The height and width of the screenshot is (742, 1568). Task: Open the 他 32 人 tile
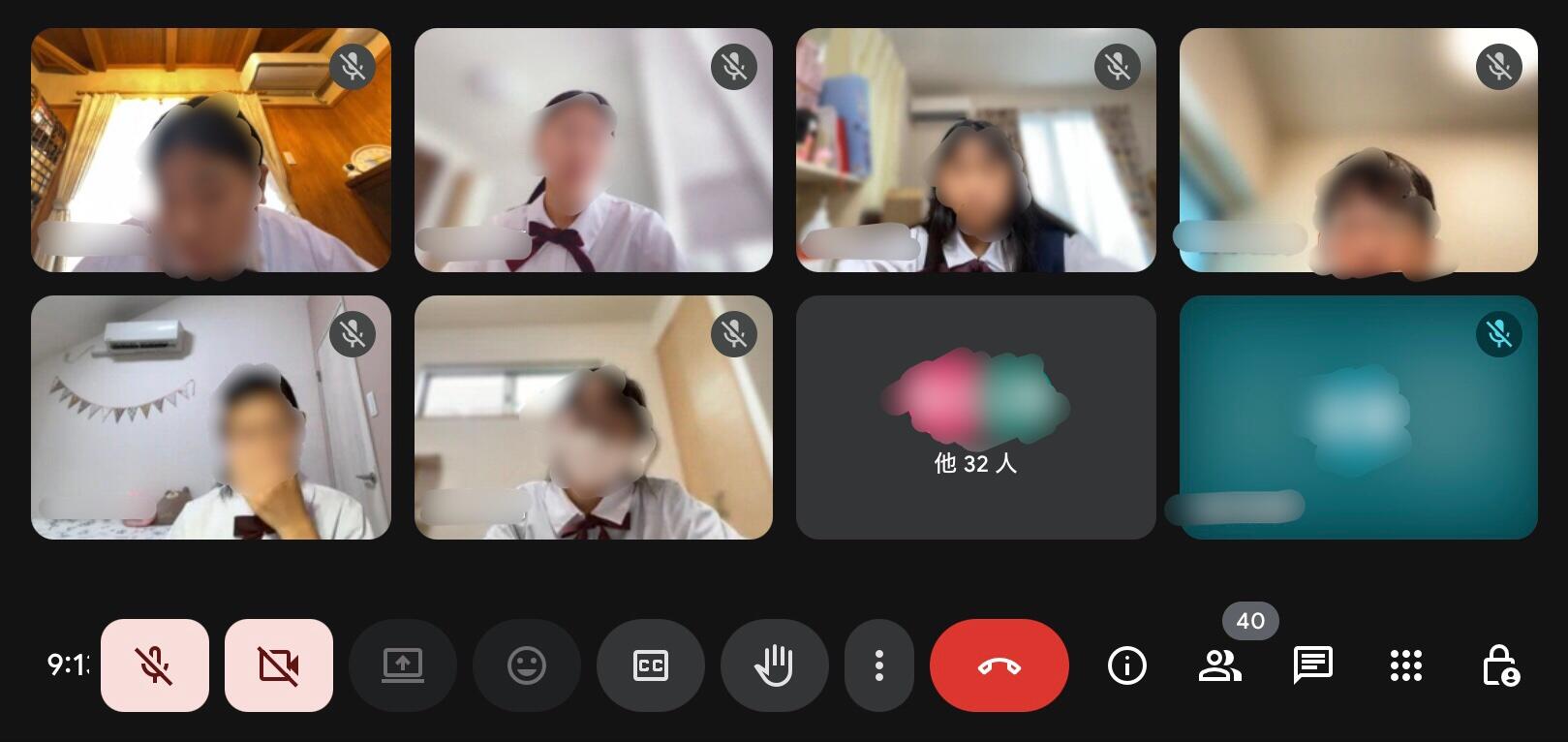[x=976, y=417]
